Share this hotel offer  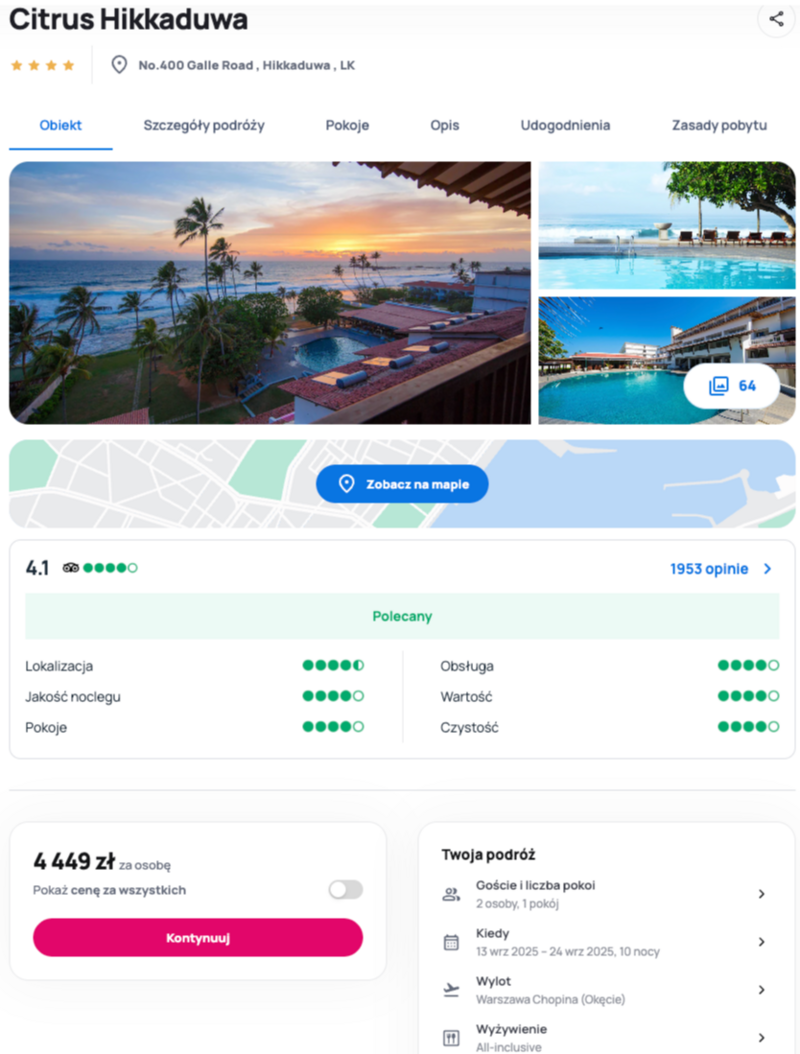[x=776, y=18]
